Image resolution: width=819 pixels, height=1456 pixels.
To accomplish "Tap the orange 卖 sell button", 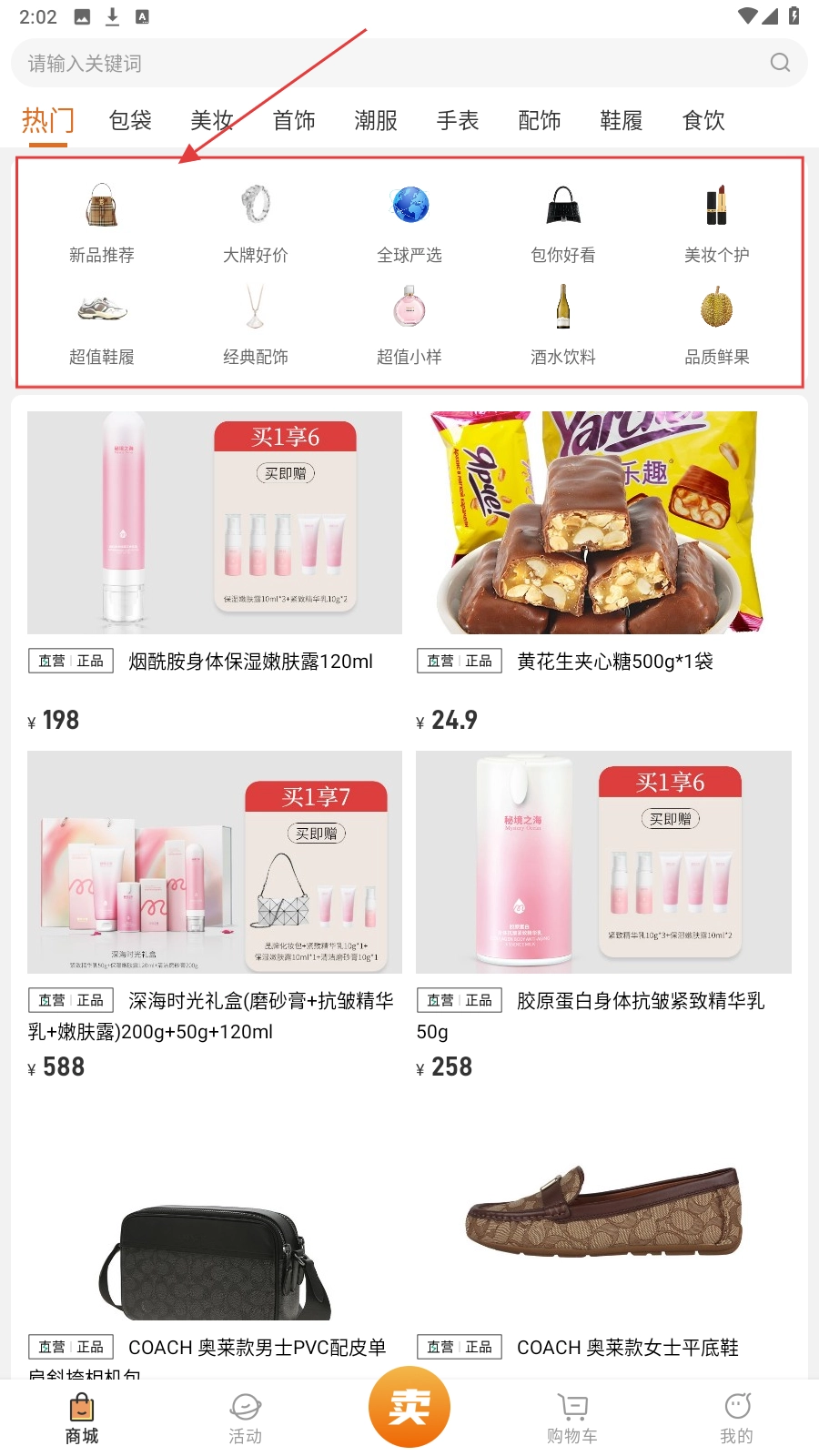I will click(409, 1406).
